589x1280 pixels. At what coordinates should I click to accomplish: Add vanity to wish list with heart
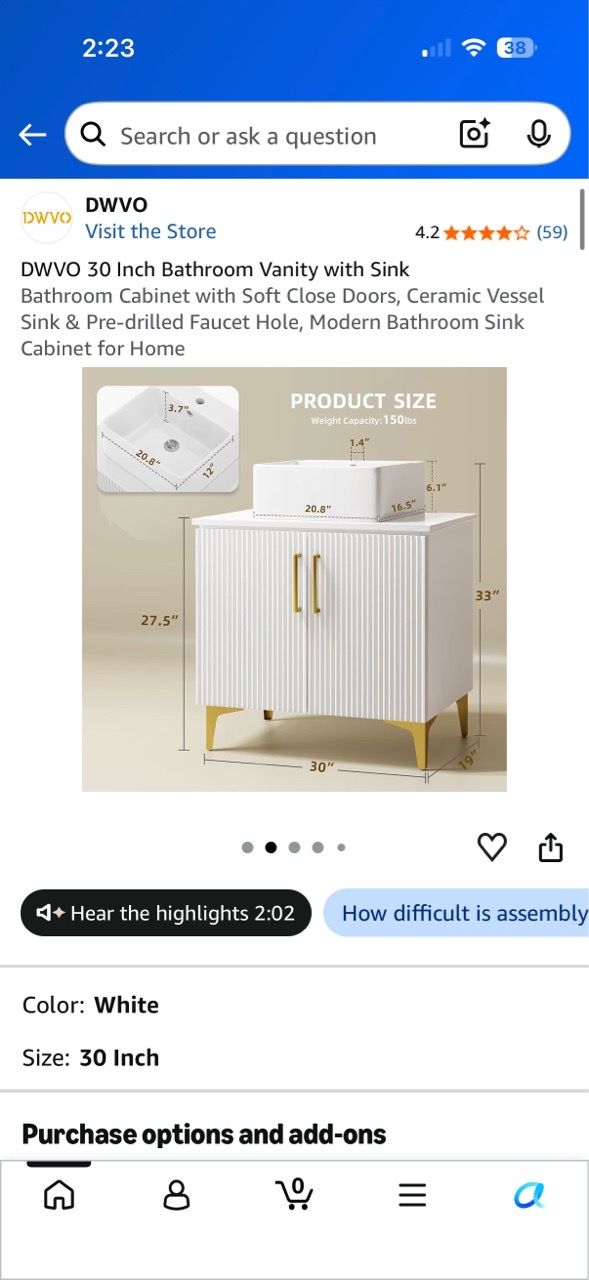[492, 848]
